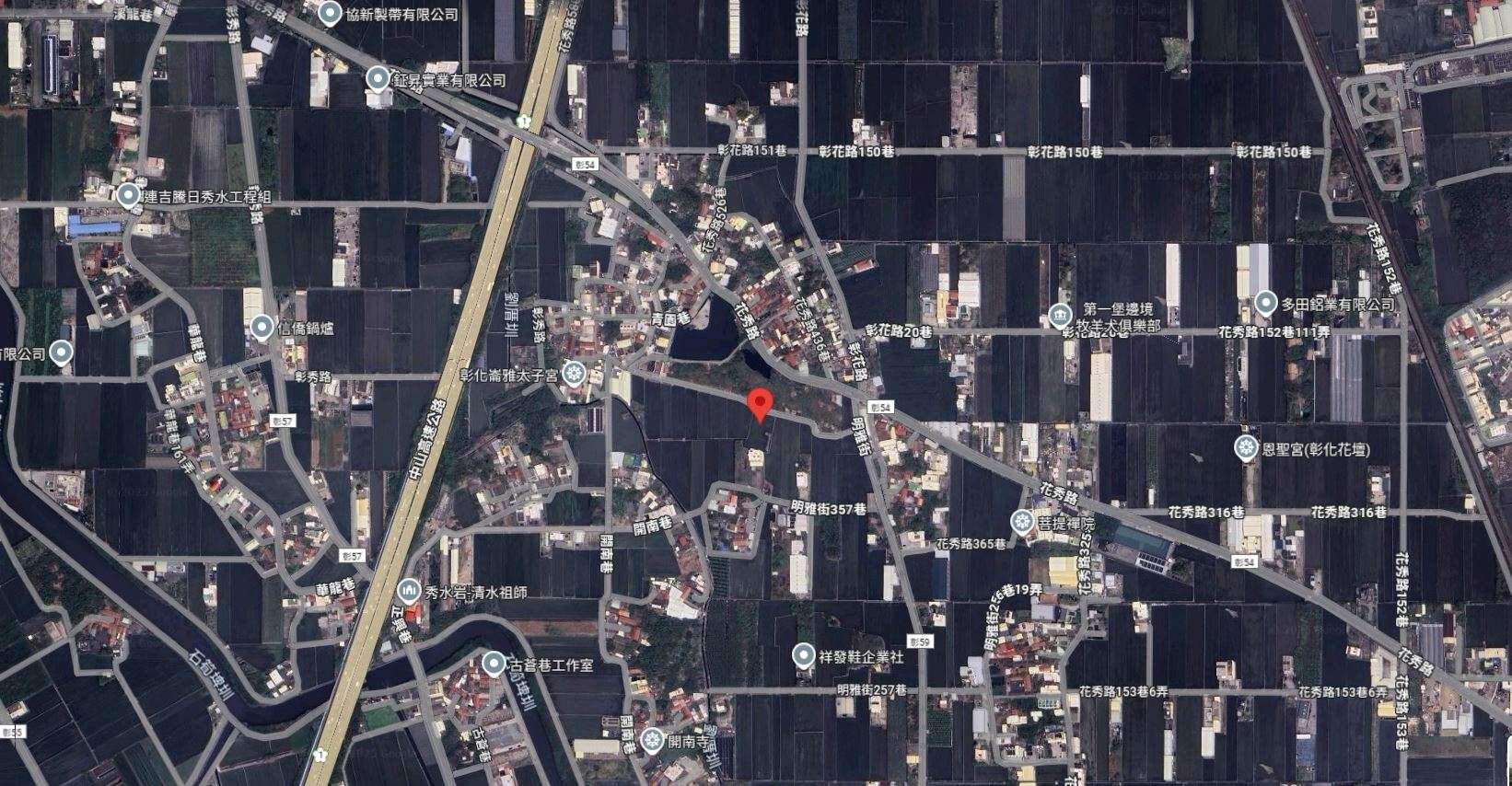Viewport: 1512px width, 786px height.
Task: Open 協新製帶有限公司 place marker
Action: click(x=330, y=14)
